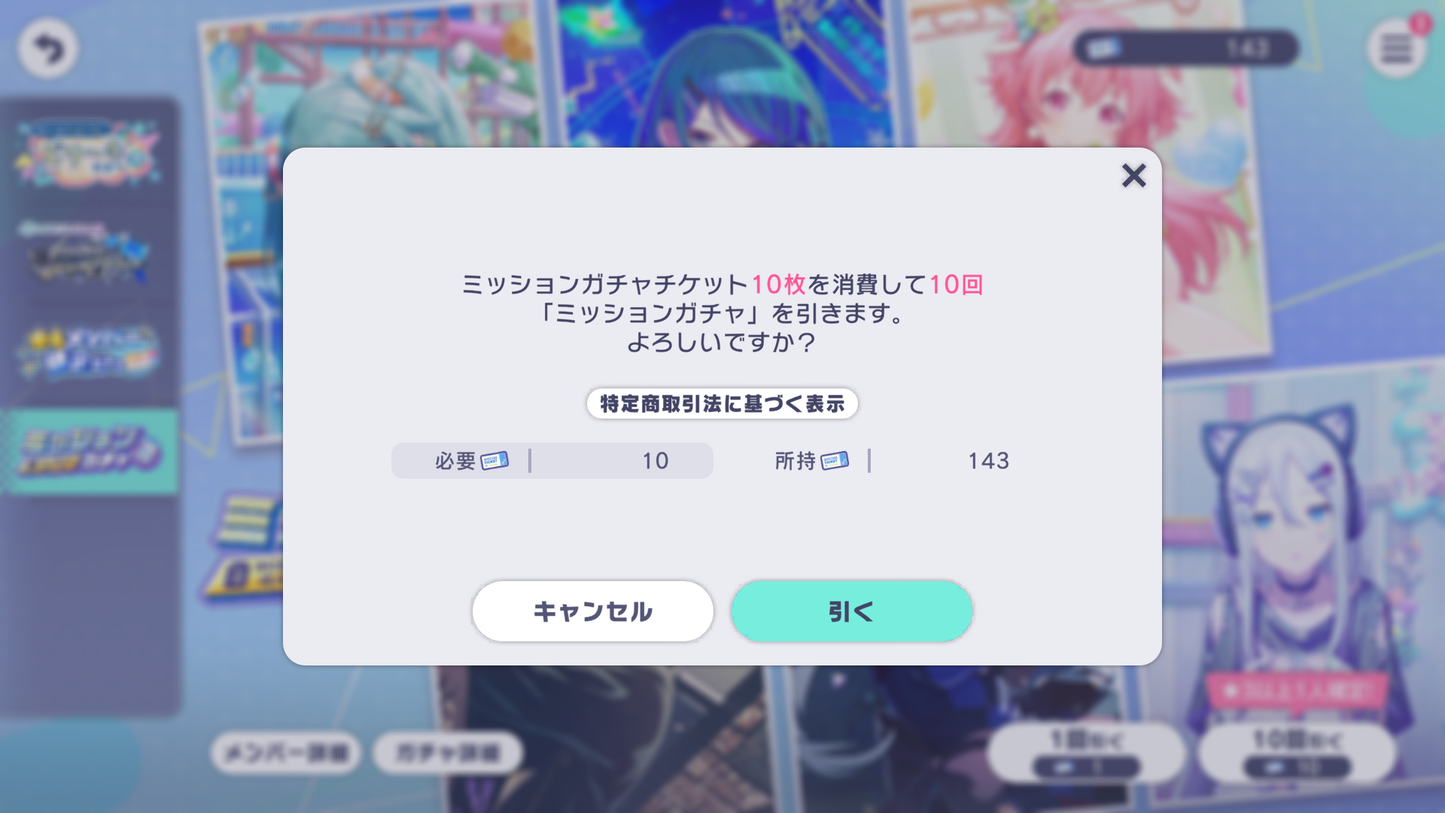Open 特定商取引法に基づく表示 notice
1445x813 pixels.
722,404
